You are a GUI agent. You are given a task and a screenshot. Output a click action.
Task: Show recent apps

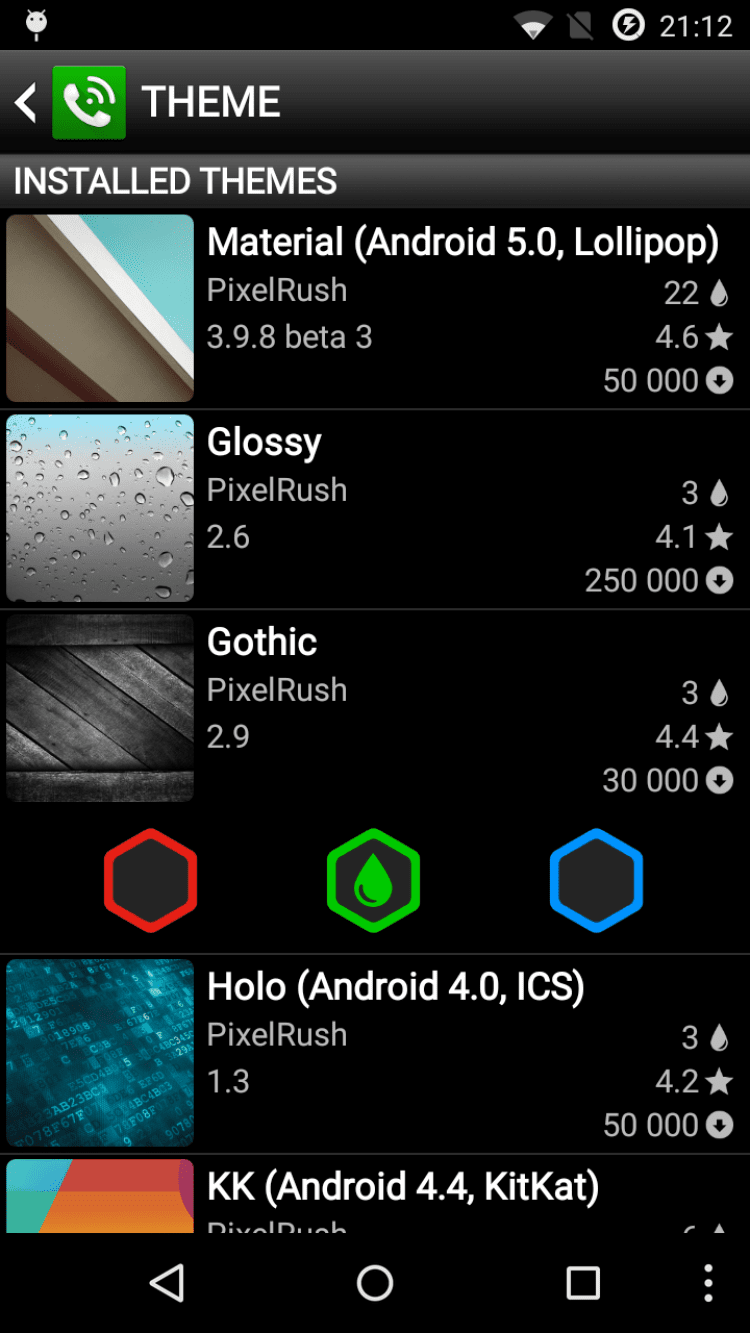tap(583, 1283)
